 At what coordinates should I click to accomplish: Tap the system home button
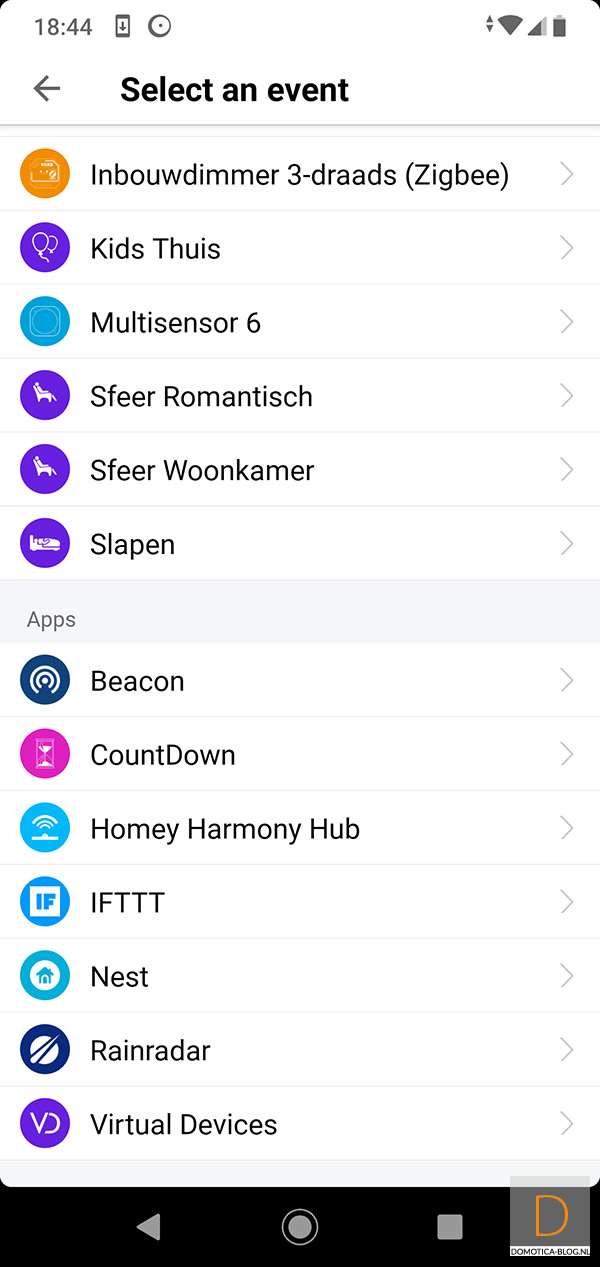299,1227
